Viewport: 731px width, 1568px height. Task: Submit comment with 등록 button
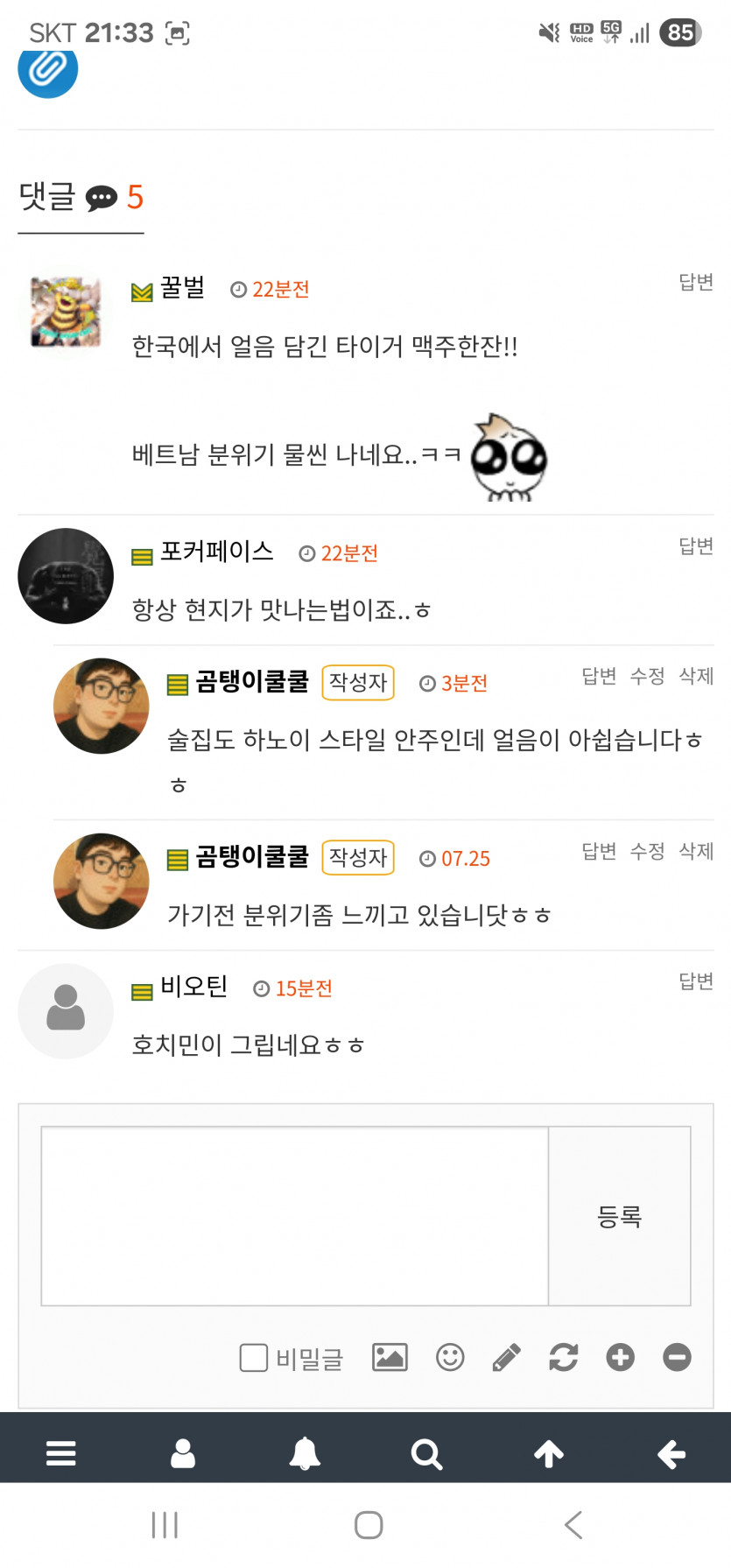click(619, 1215)
